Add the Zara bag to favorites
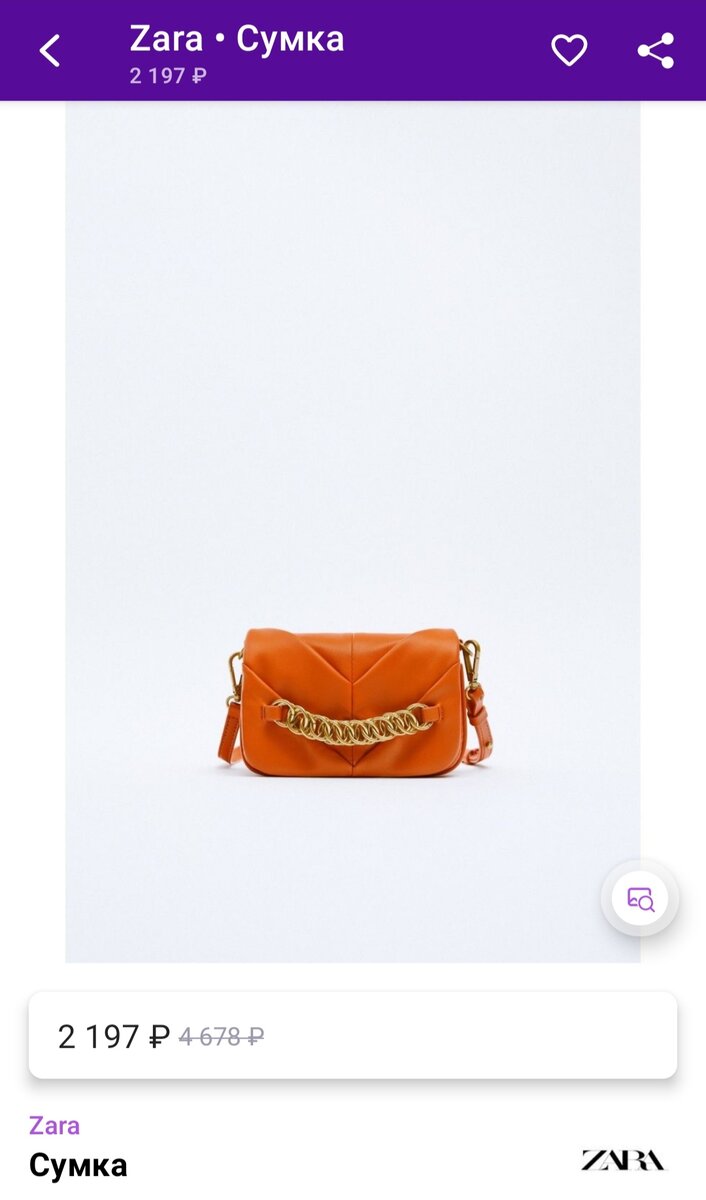This screenshot has height=1200, width=706. [569, 50]
